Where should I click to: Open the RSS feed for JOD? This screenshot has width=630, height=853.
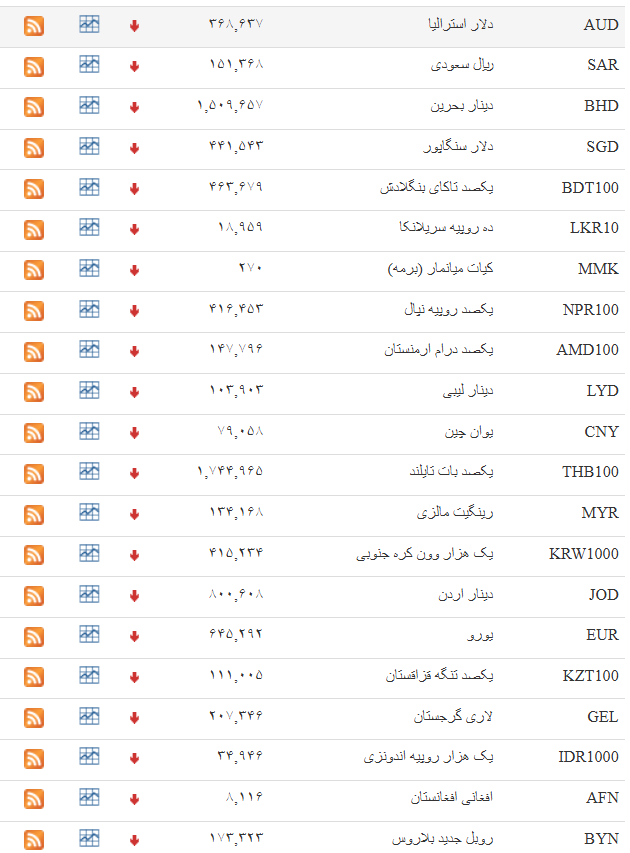[34, 596]
